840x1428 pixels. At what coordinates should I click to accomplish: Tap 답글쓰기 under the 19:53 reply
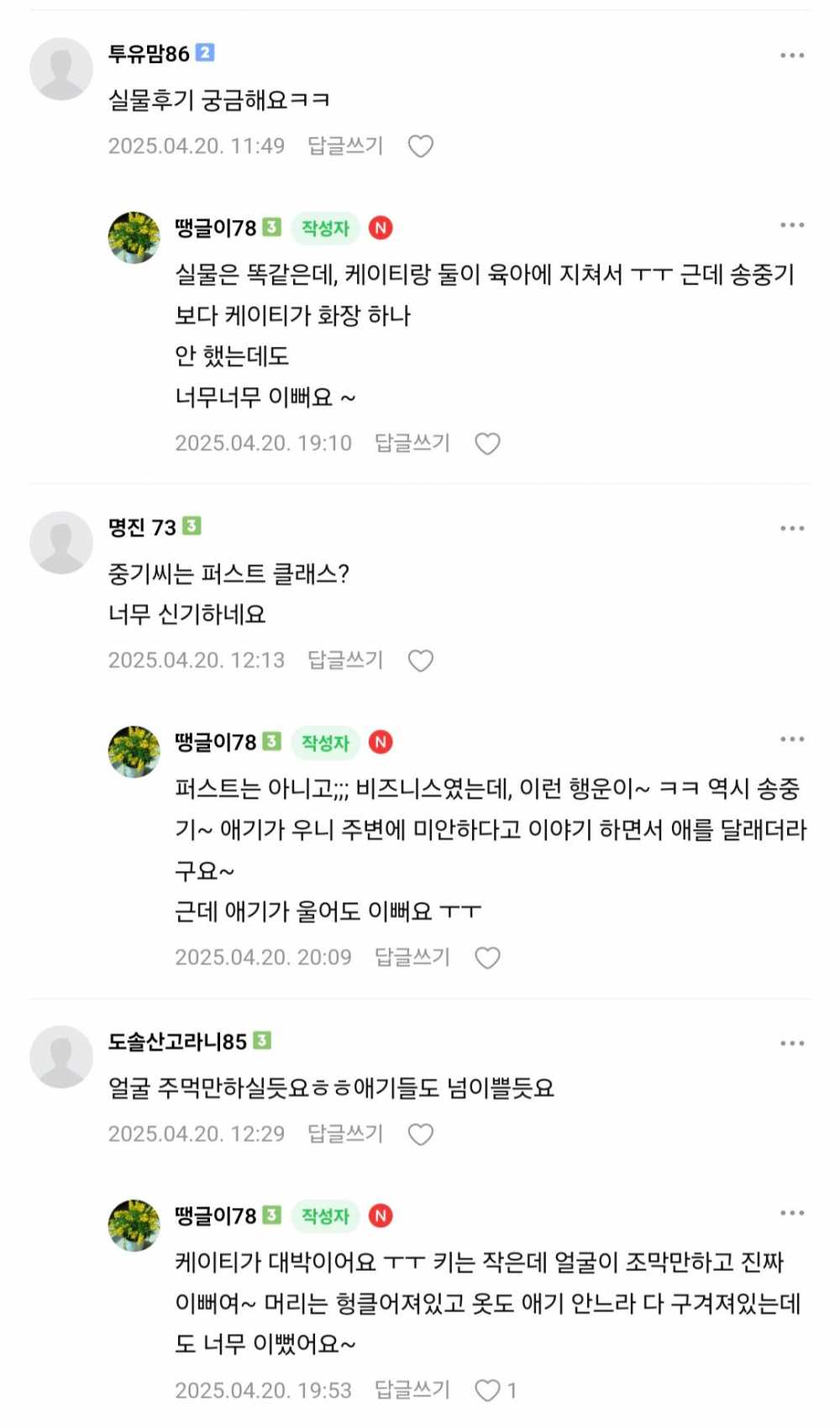[412, 1390]
